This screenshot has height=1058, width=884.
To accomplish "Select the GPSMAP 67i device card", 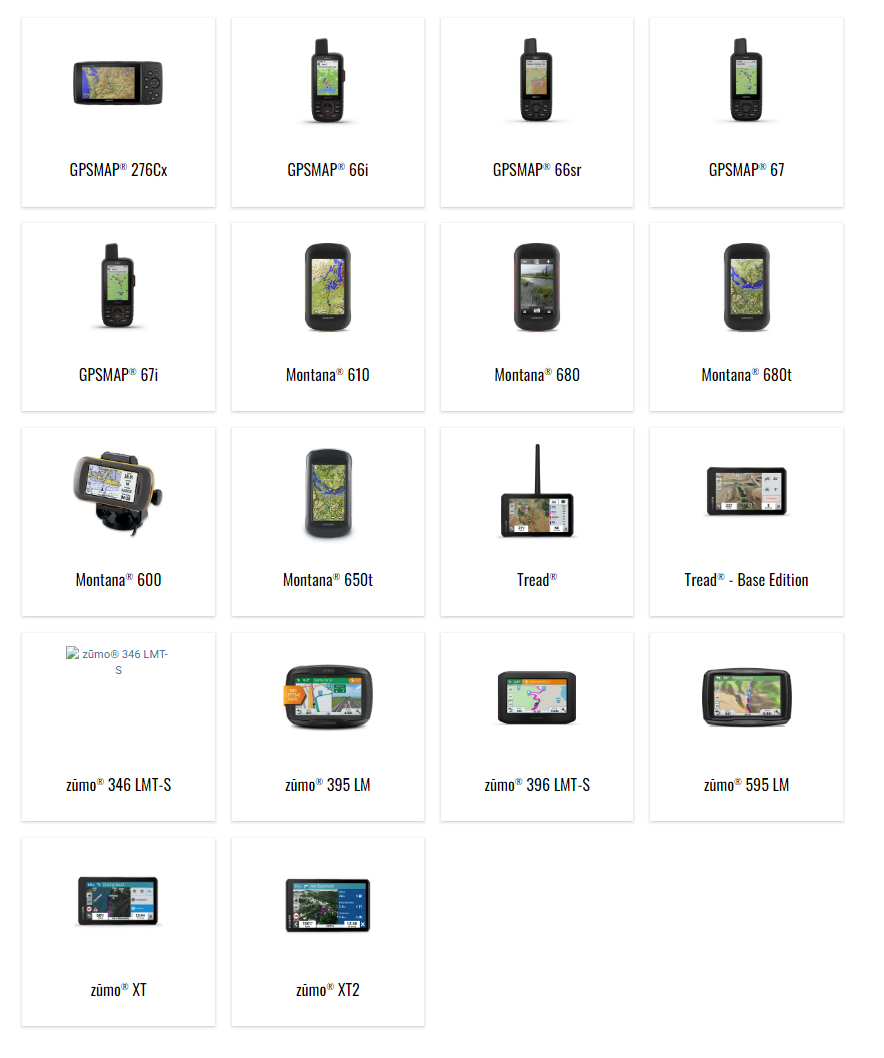I will (118, 317).
